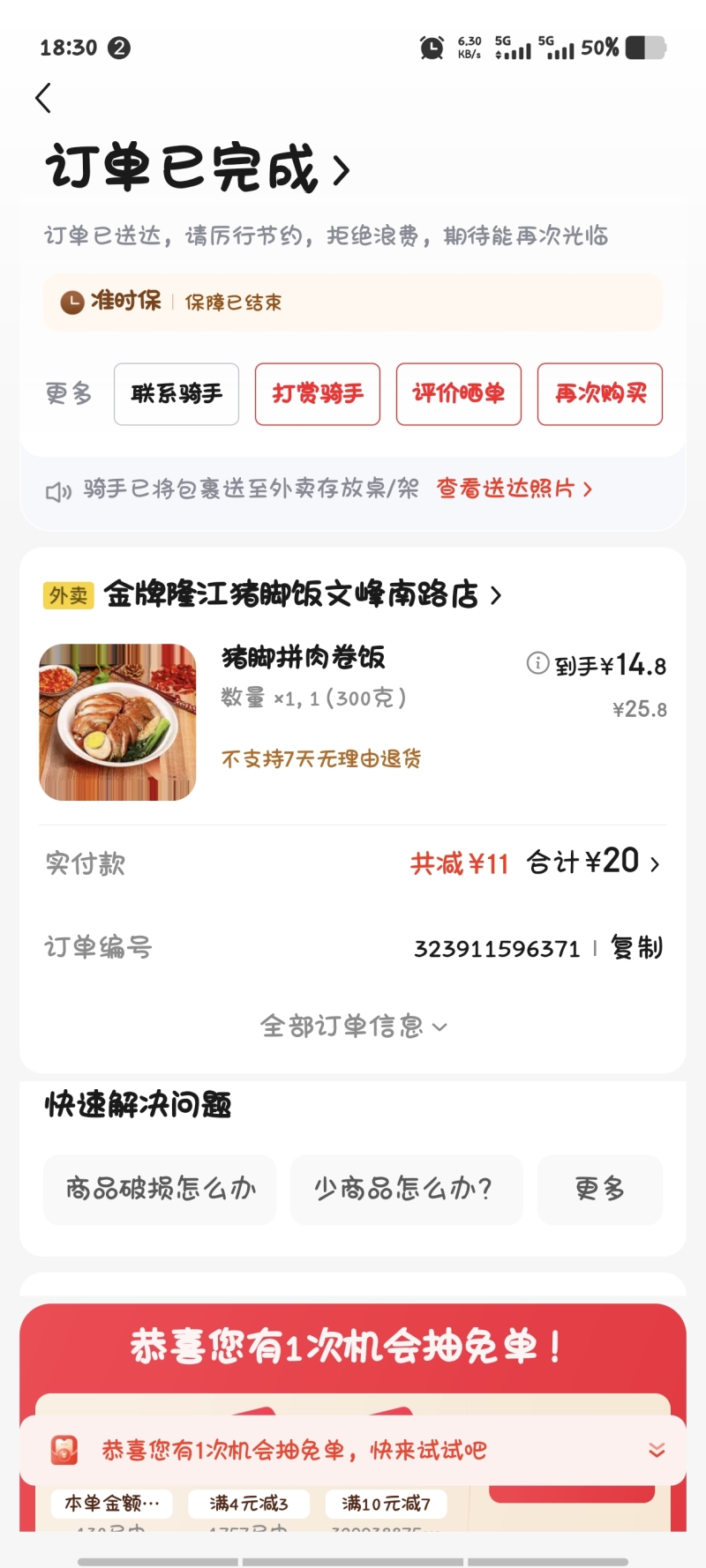Tip the rider with 打赏骑手
This screenshot has width=706, height=1568.
point(318,394)
